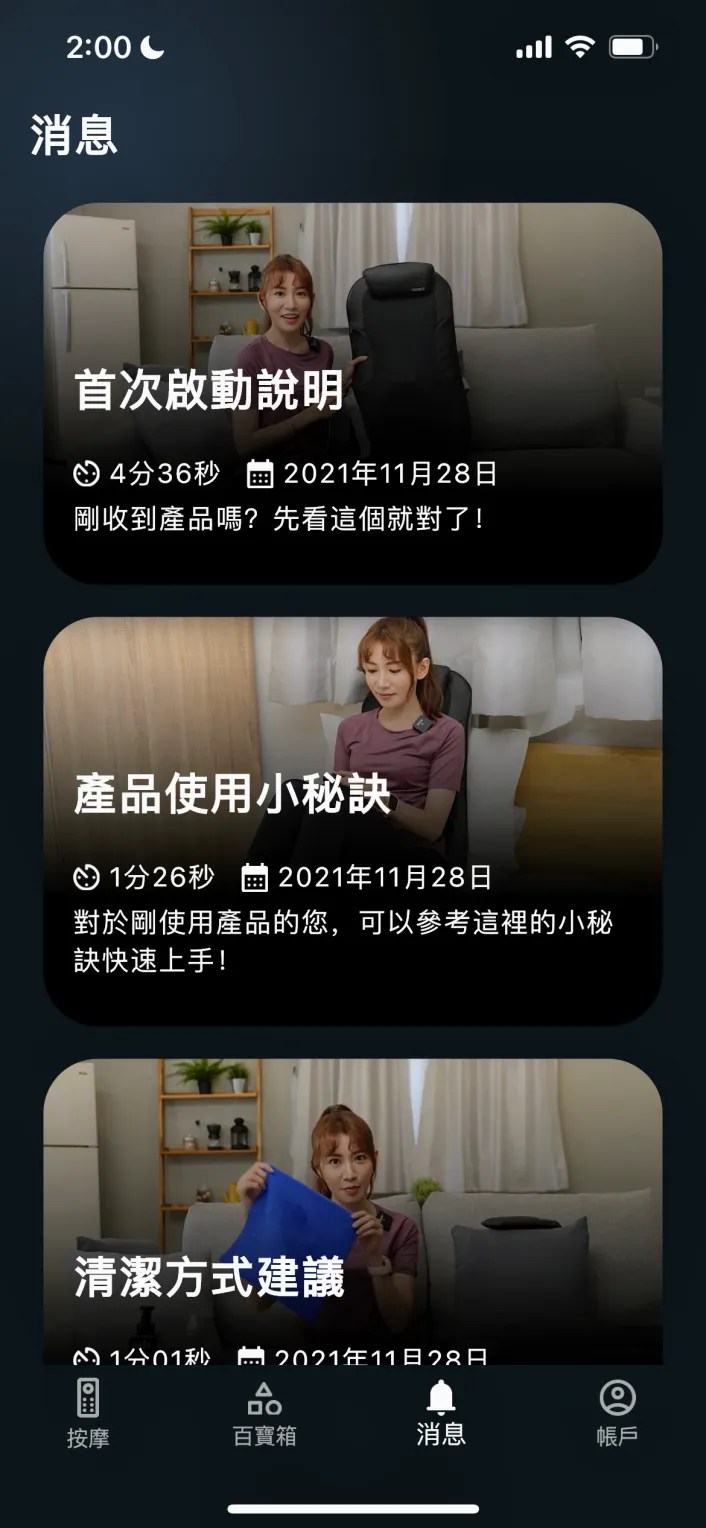Image resolution: width=706 pixels, height=1528 pixels.
Task: Switch to the 百寶箱 tab
Action: [x=264, y=1413]
